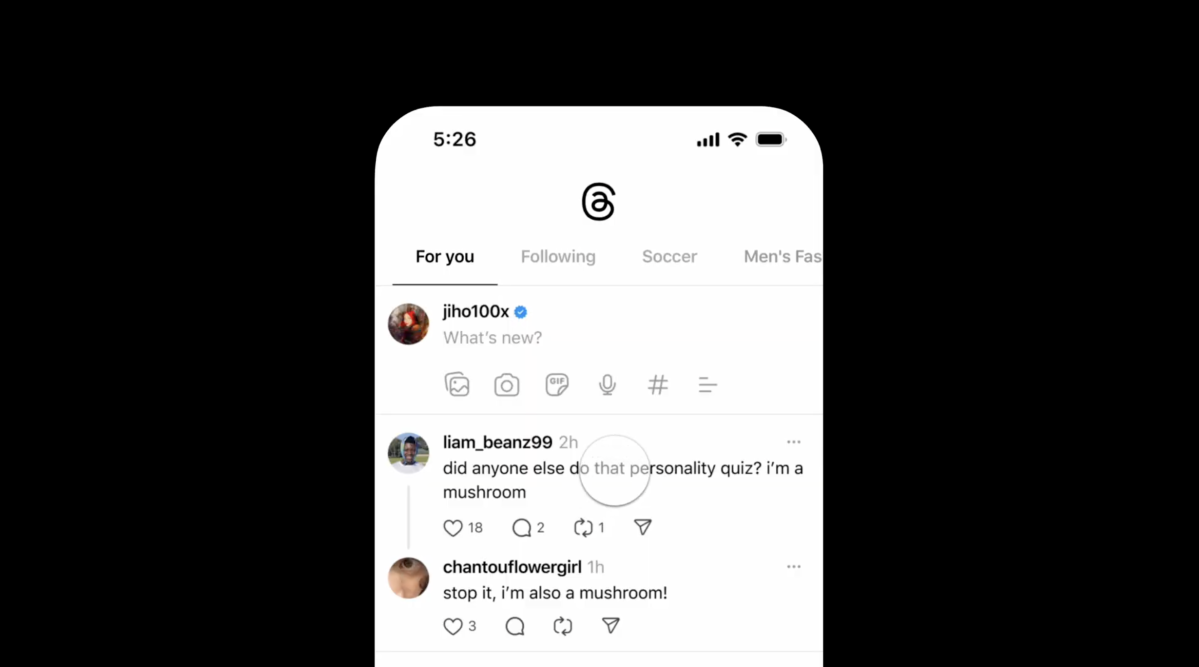1199x667 pixels.
Task: Open more options on chantouflowergirl's reply
Action: (x=793, y=567)
